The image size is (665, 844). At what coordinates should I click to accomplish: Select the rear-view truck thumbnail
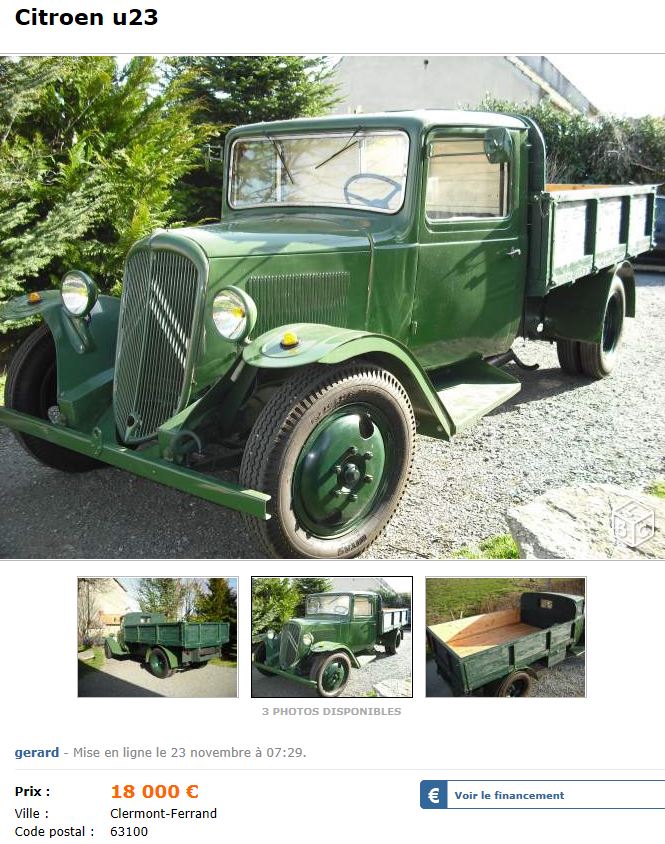(158, 637)
